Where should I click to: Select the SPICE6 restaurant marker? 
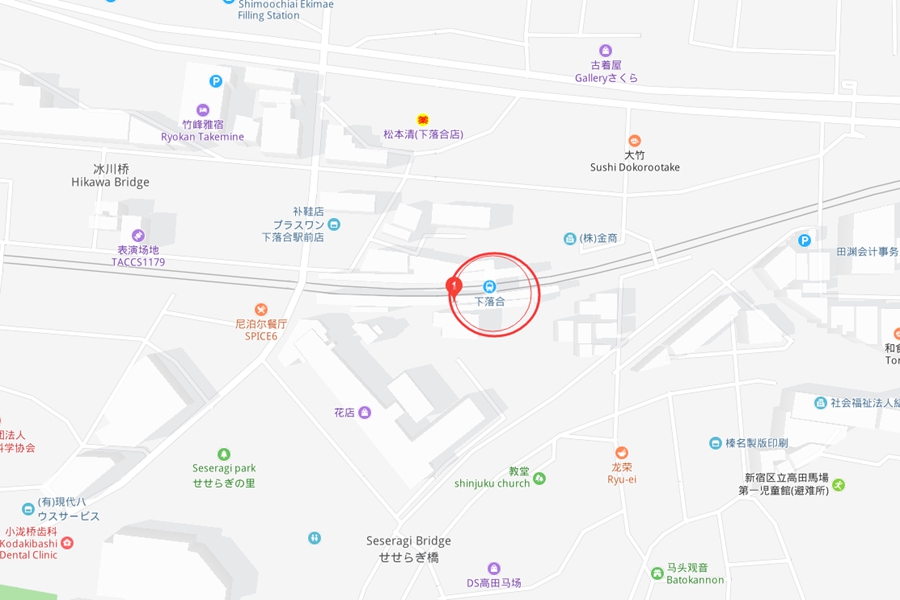pos(261,309)
